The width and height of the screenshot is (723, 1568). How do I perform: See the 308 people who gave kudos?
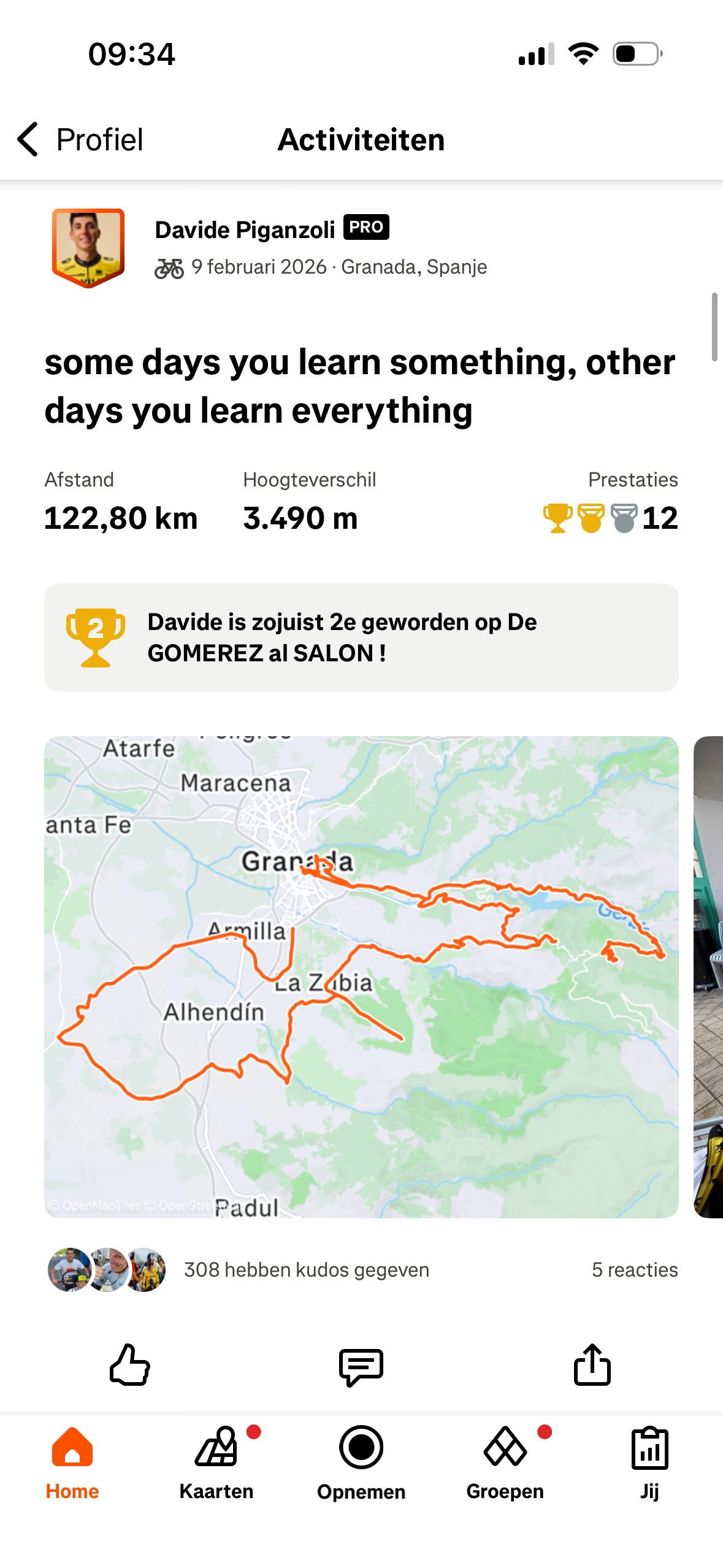point(306,1269)
